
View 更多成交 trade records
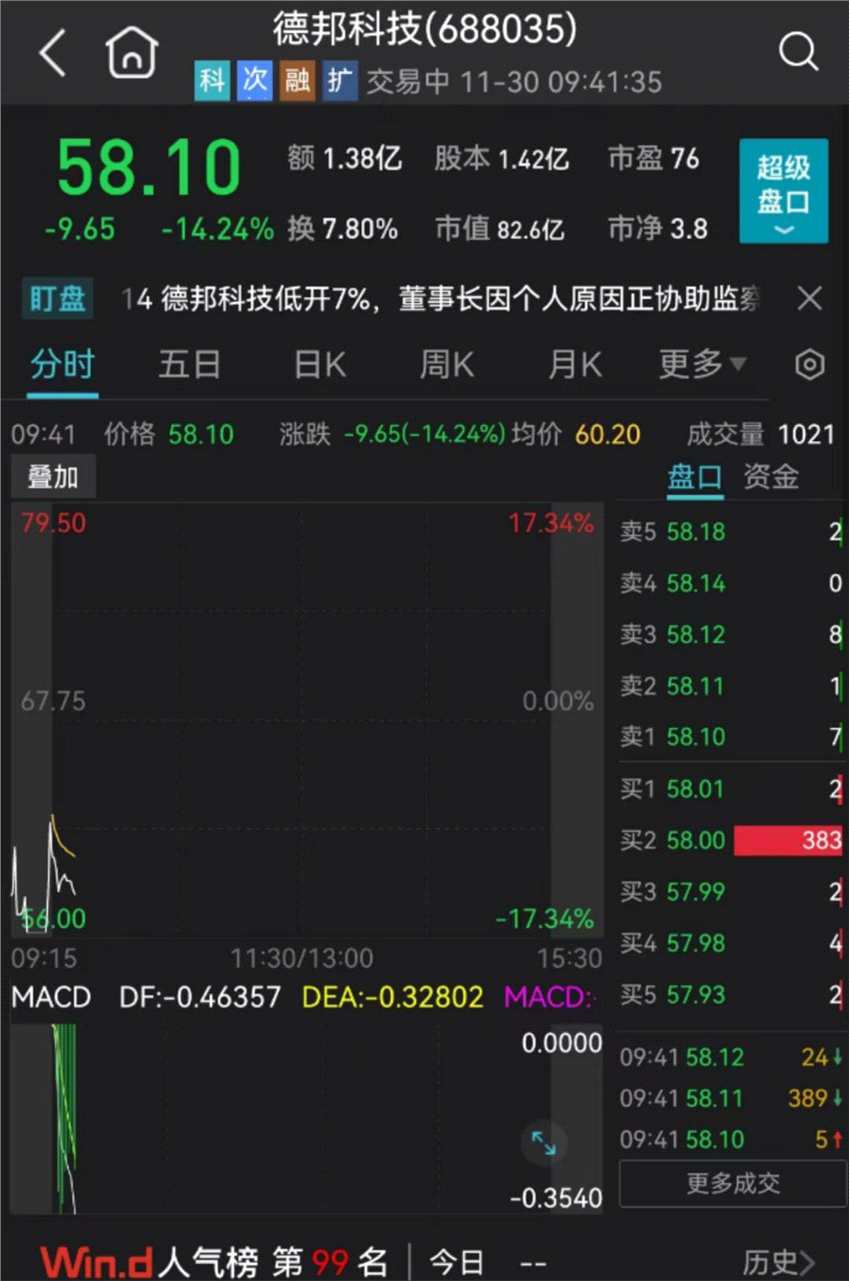coord(732,1184)
